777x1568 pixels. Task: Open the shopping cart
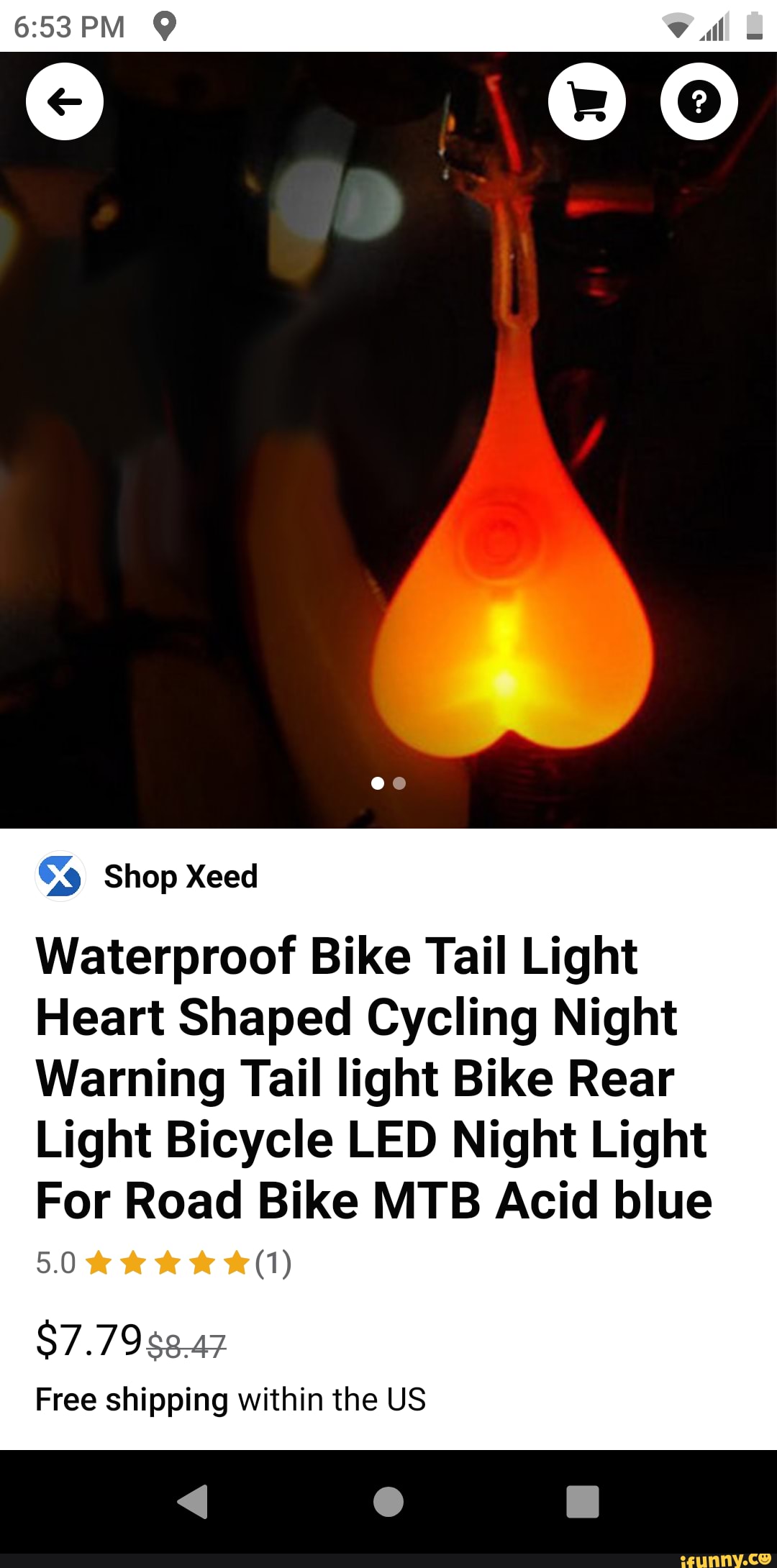[586, 101]
